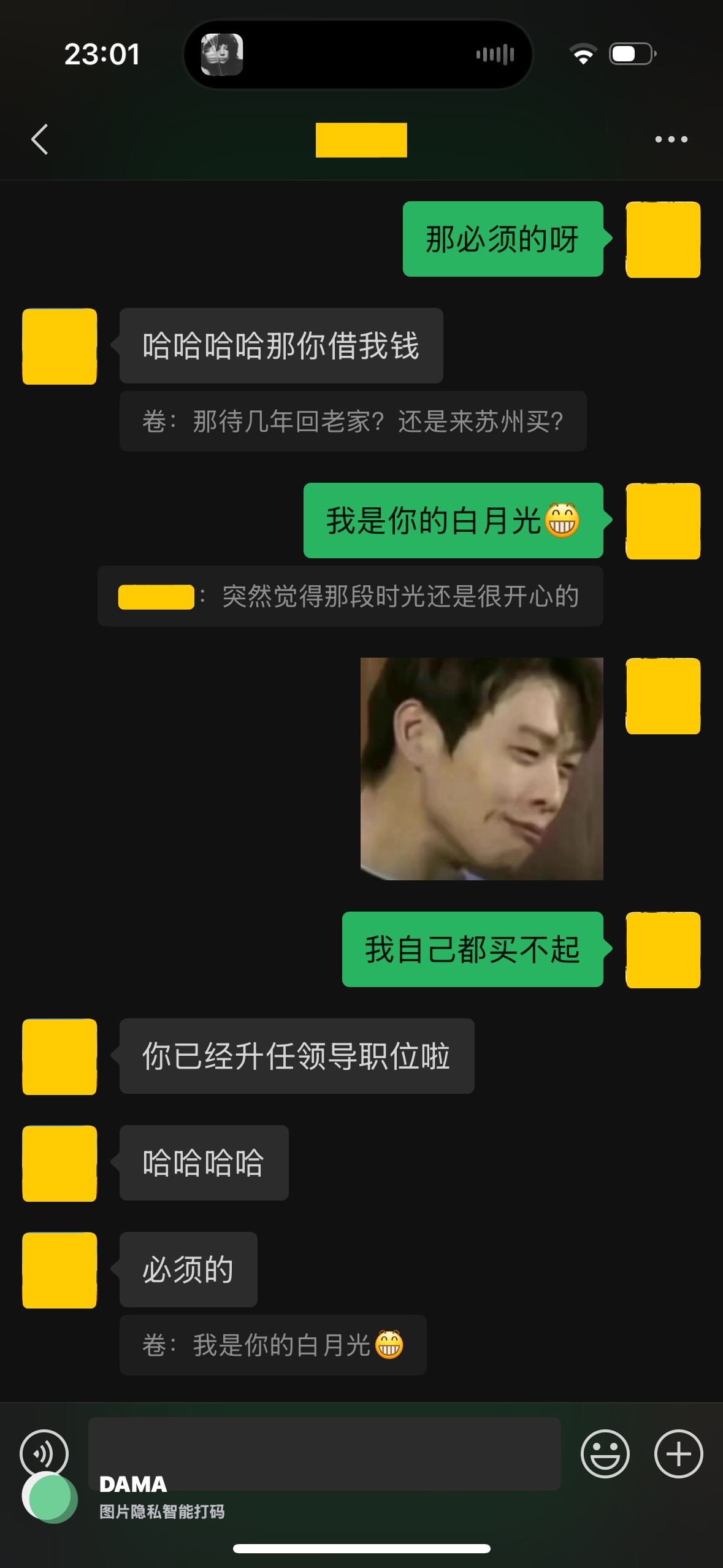
Task: Jump to quoted message about 苏州买
Action: [353, 421]
